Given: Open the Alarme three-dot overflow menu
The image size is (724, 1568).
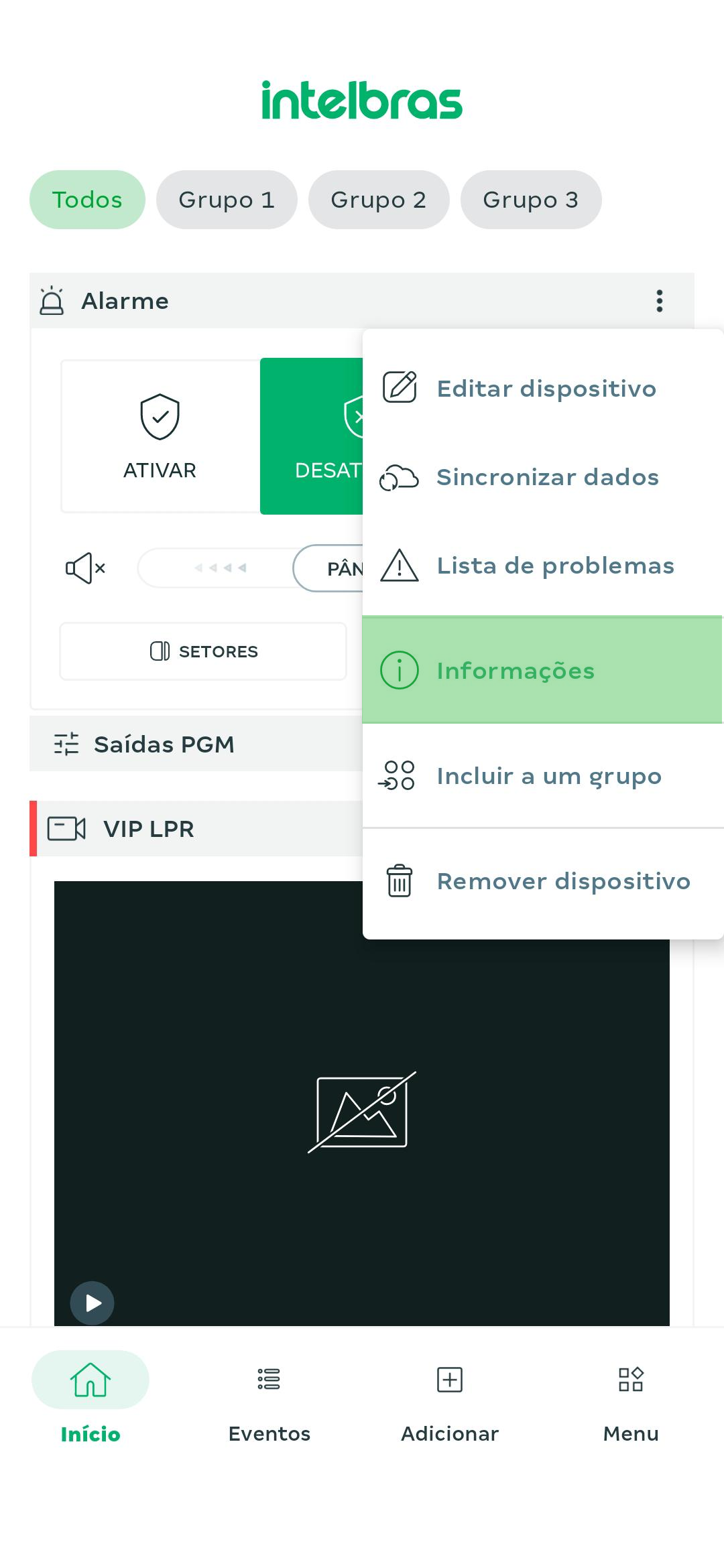Looking at the screenshot, I should click(660, 301).
